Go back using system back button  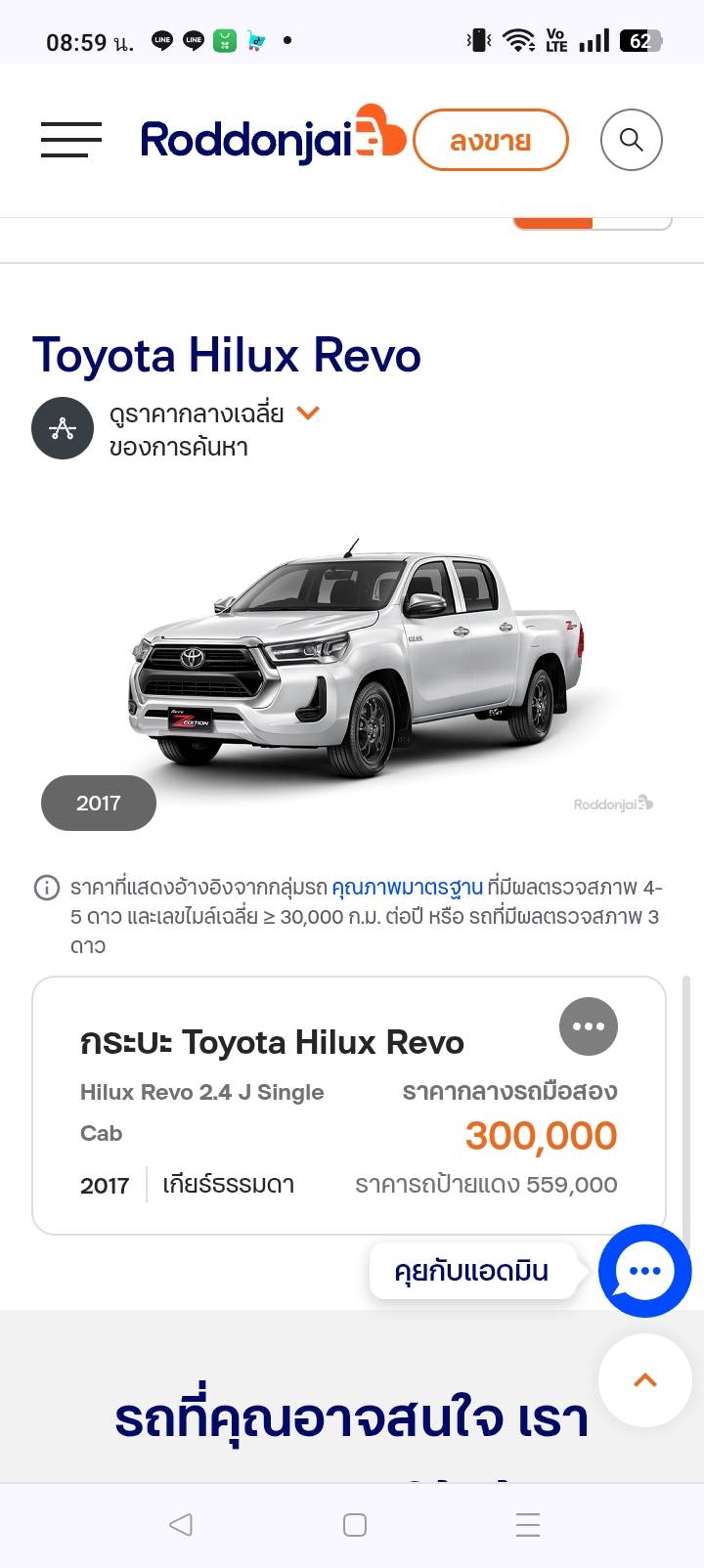[x=181, y=1524]
